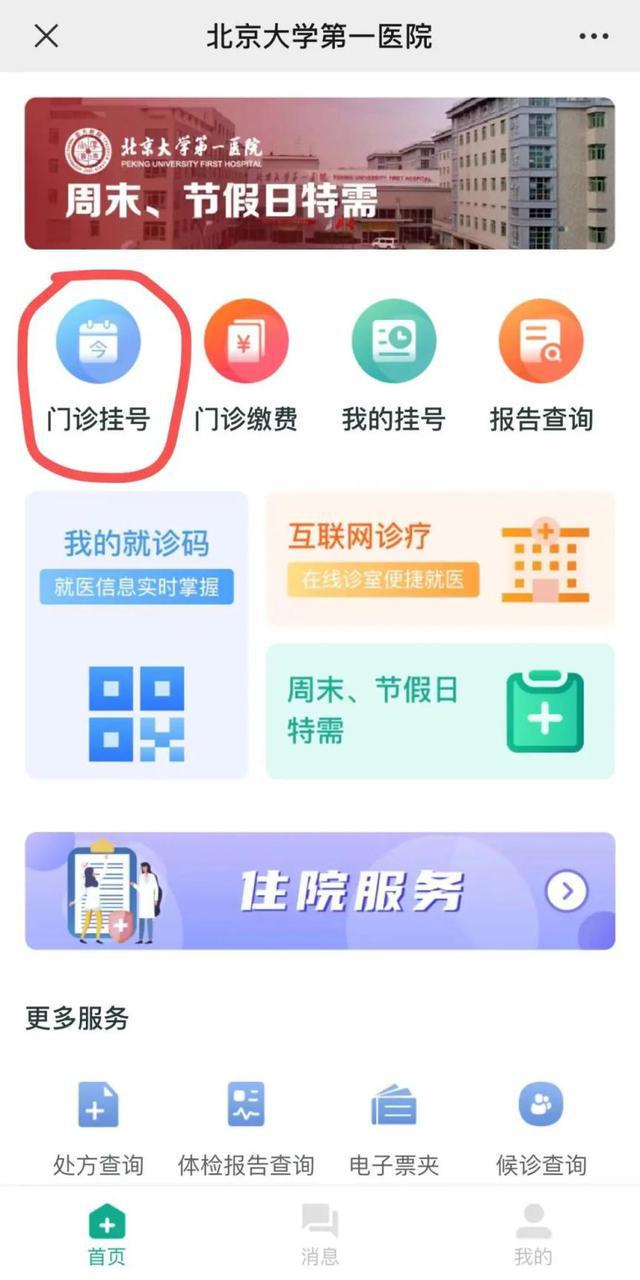Open the weekend and holiday special-needs banner

320,173
